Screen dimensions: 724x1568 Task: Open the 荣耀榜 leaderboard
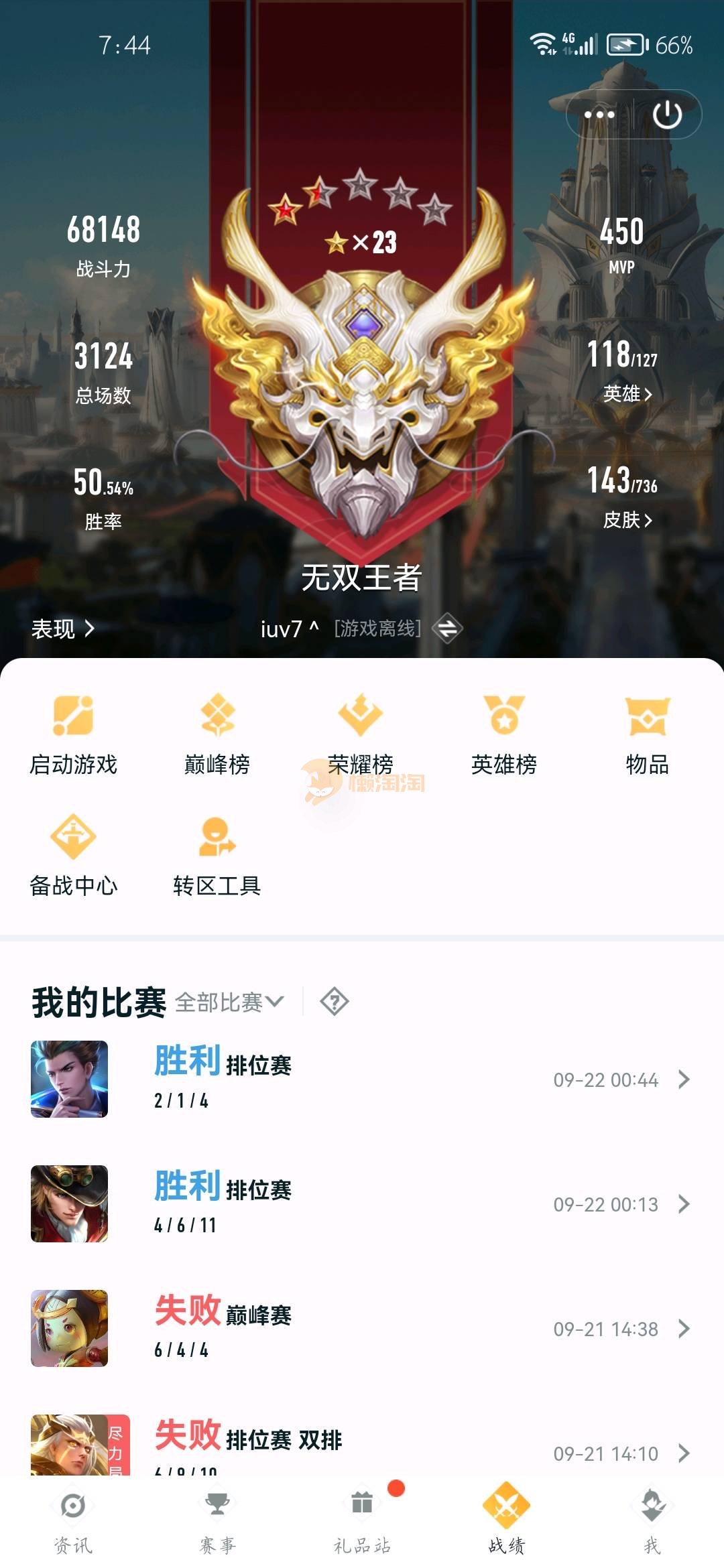point(361,735)
